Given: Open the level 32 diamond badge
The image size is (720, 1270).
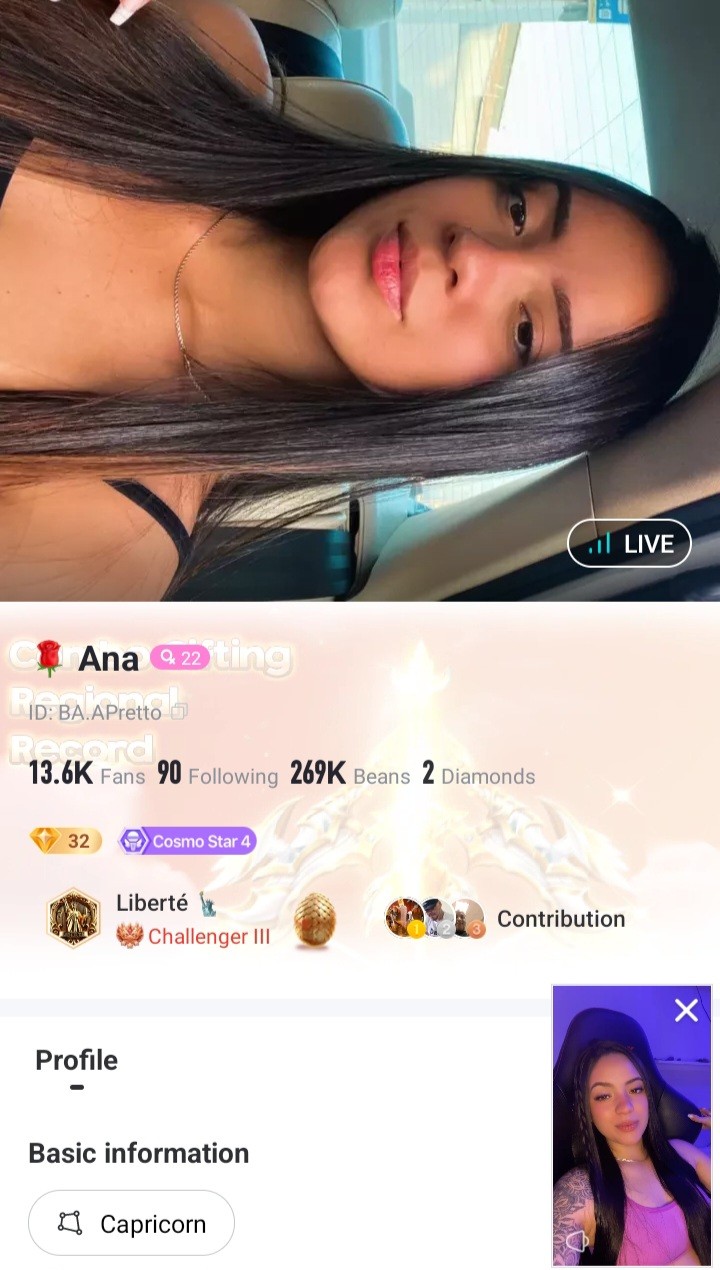Looking at the screenshot, I should coord(65,841).
